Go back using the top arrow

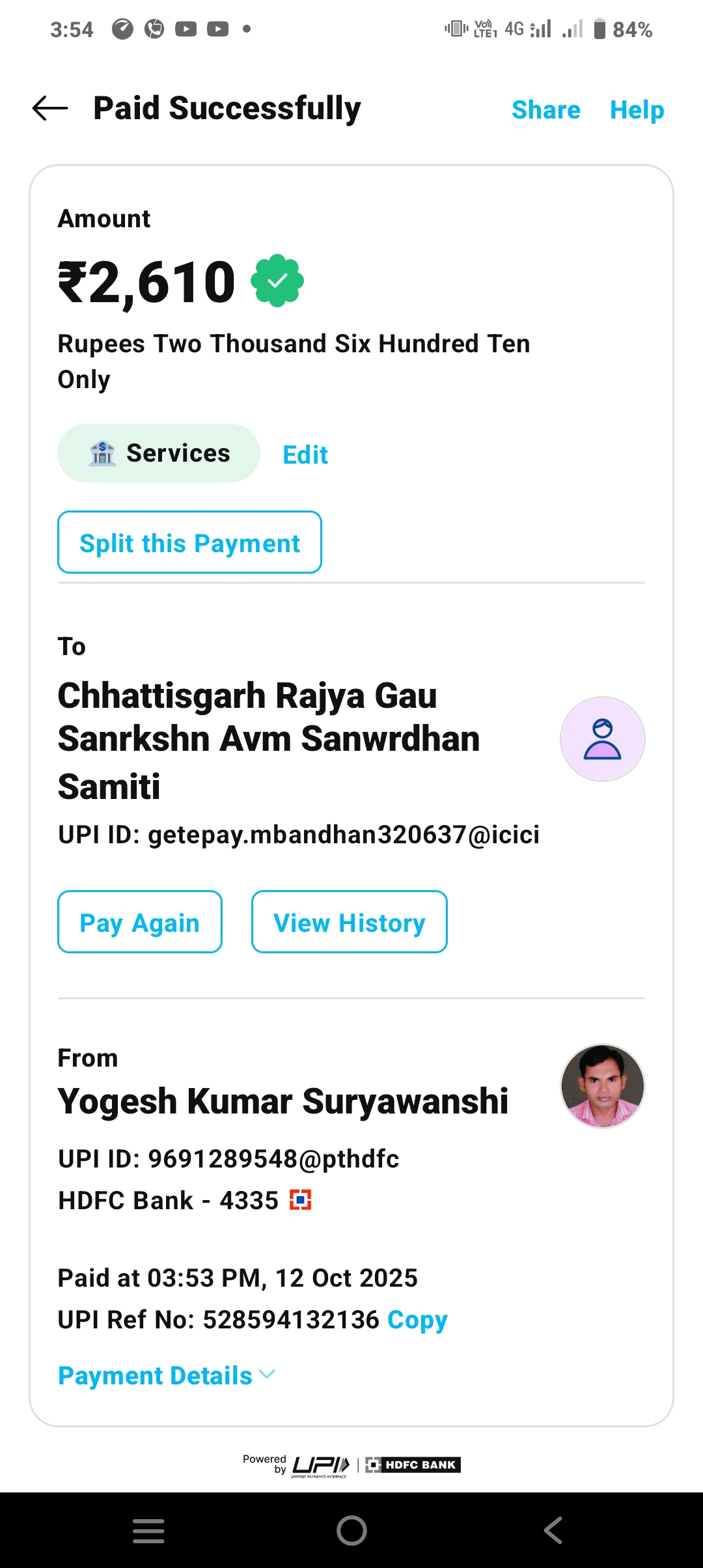(x=50, y=109)
